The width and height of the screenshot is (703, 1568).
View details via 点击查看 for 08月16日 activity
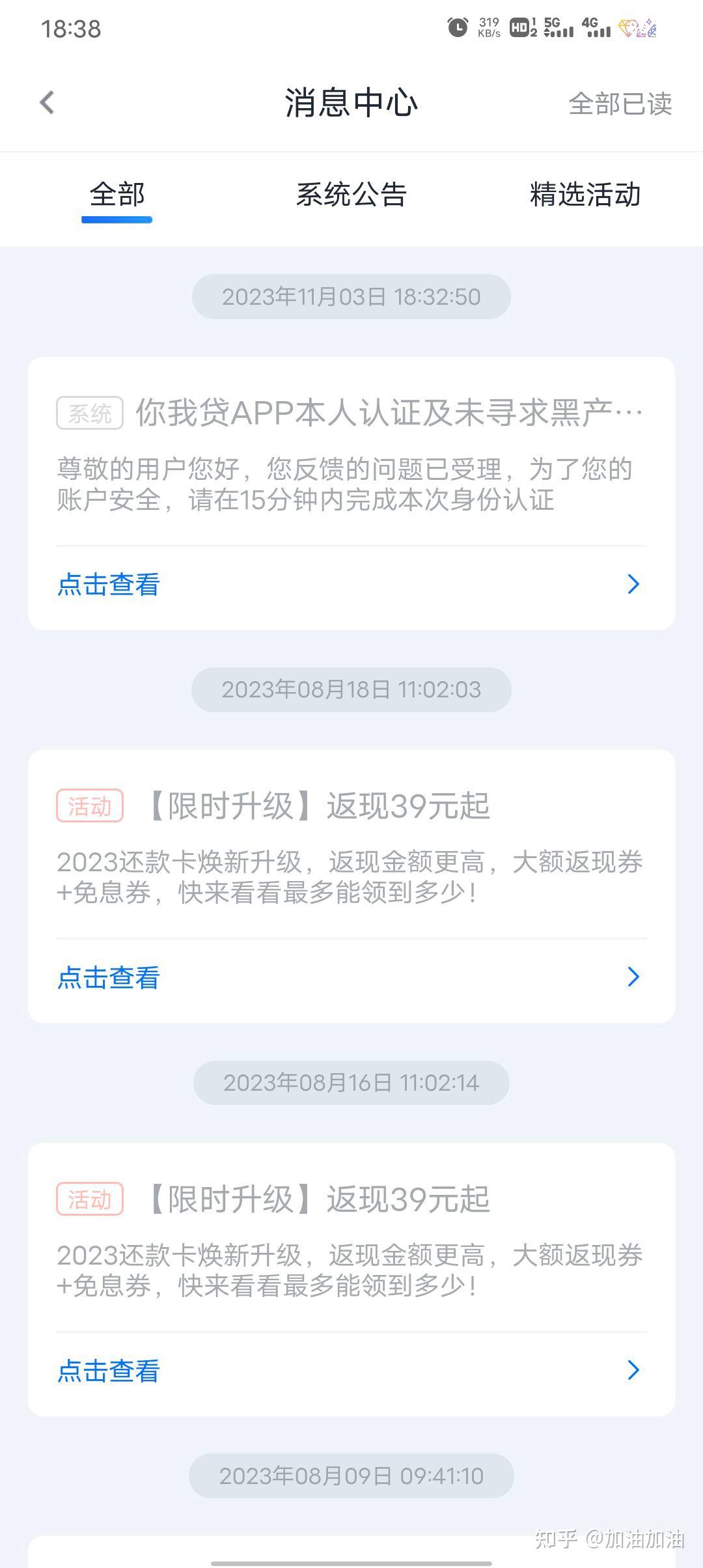point(109,1371)
